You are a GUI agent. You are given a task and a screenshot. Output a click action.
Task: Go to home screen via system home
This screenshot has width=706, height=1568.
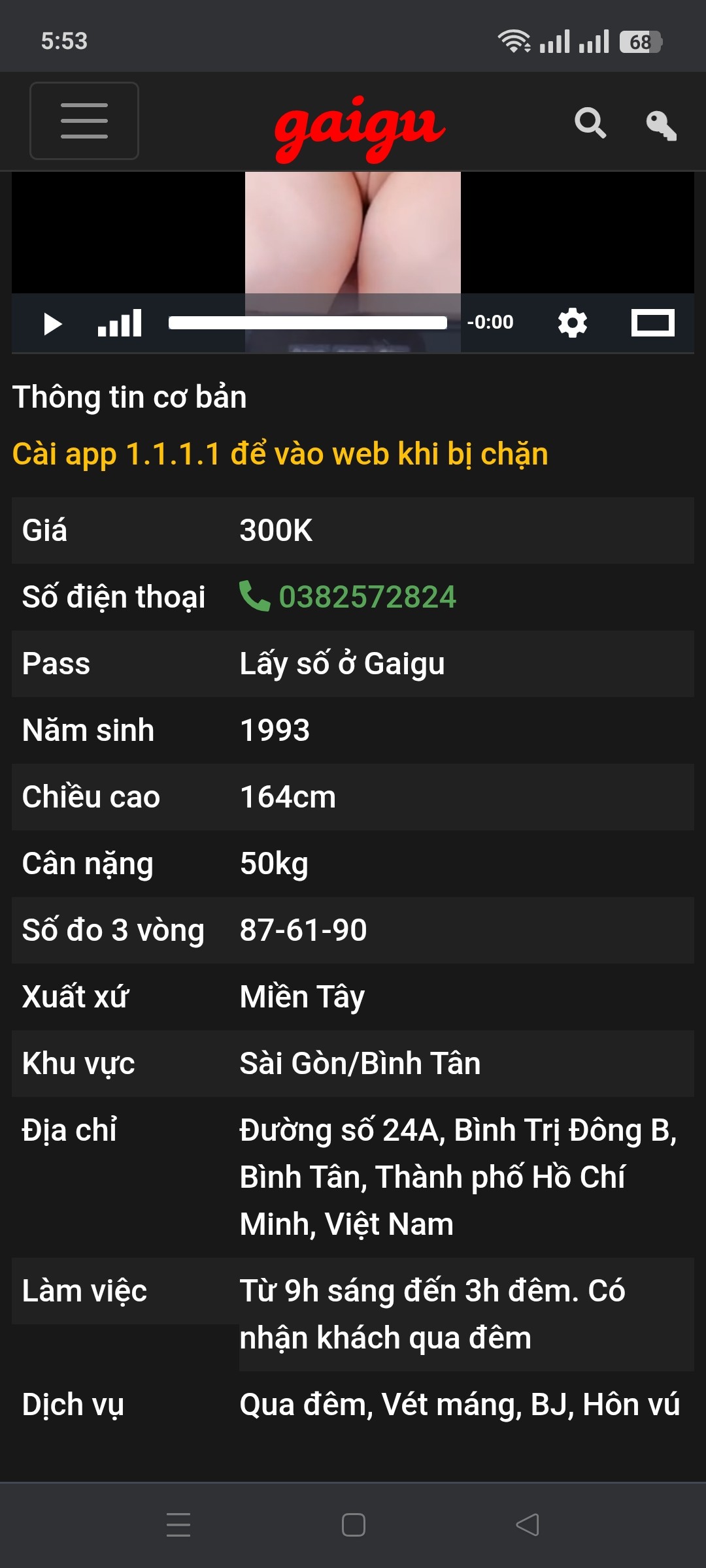[x=354, y=1525]
